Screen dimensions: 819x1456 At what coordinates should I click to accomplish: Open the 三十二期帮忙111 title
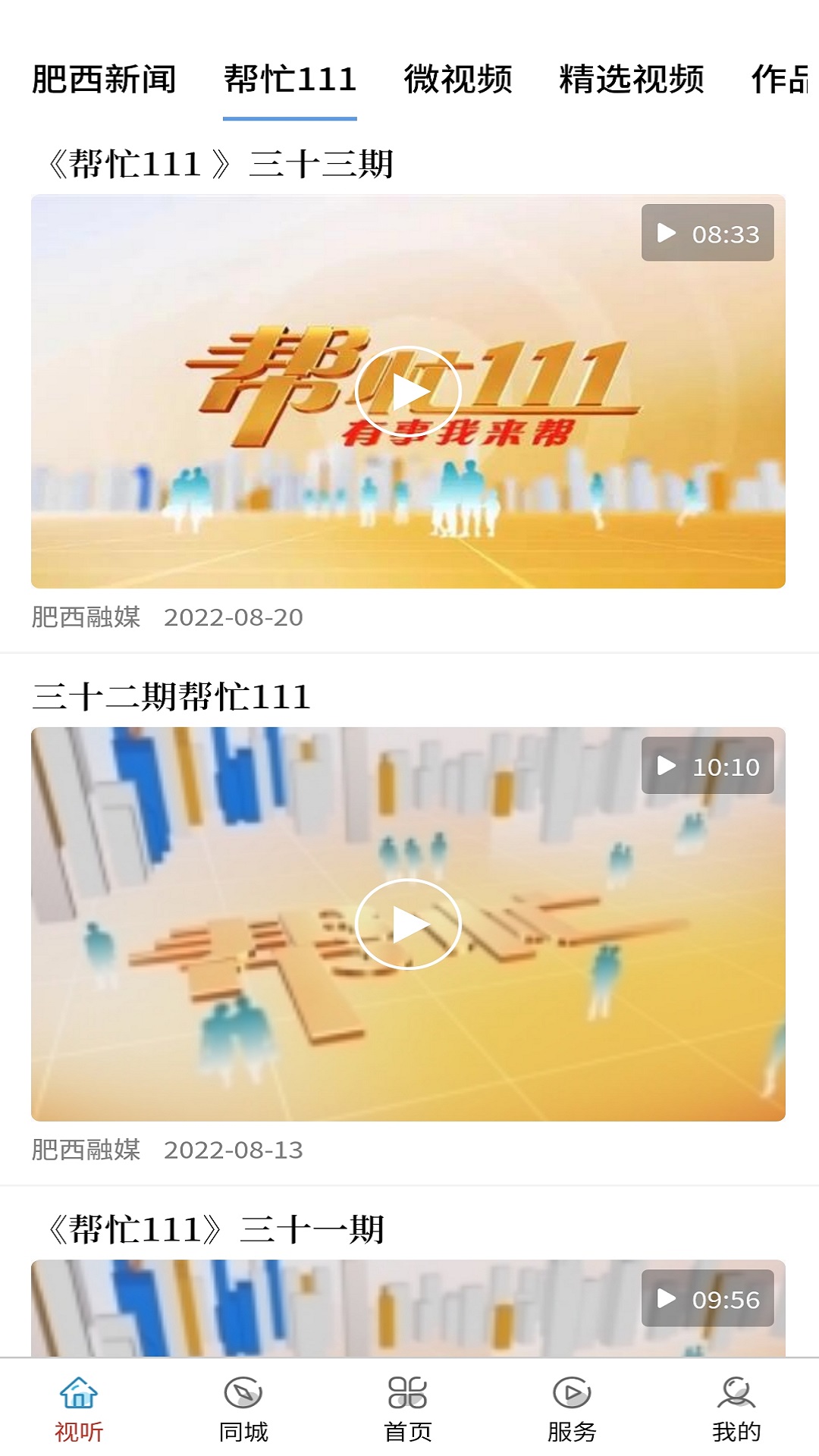171,697
